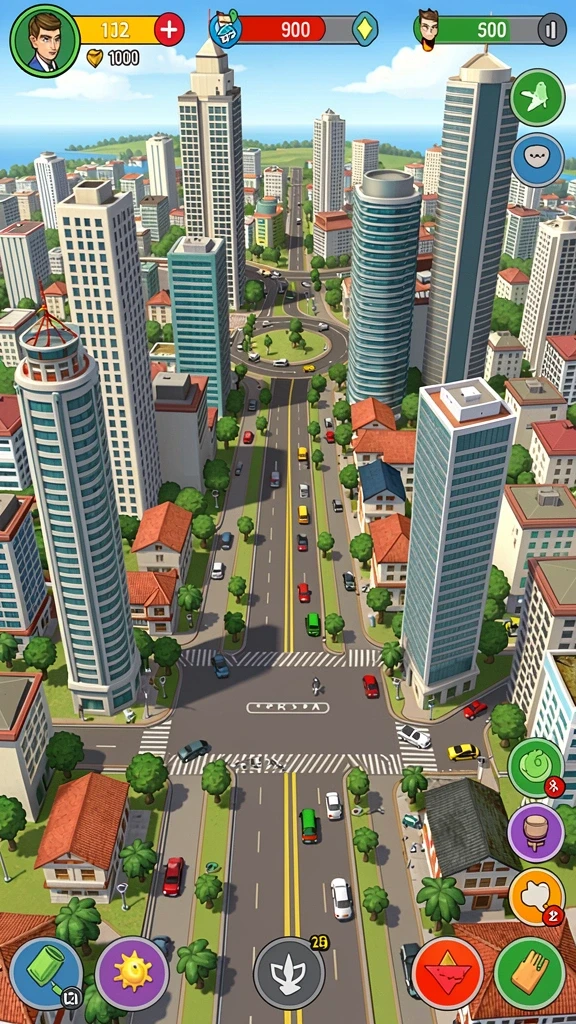
Task: Tap the gray lotus button at bottom center
Action: [x=289, y=972]
